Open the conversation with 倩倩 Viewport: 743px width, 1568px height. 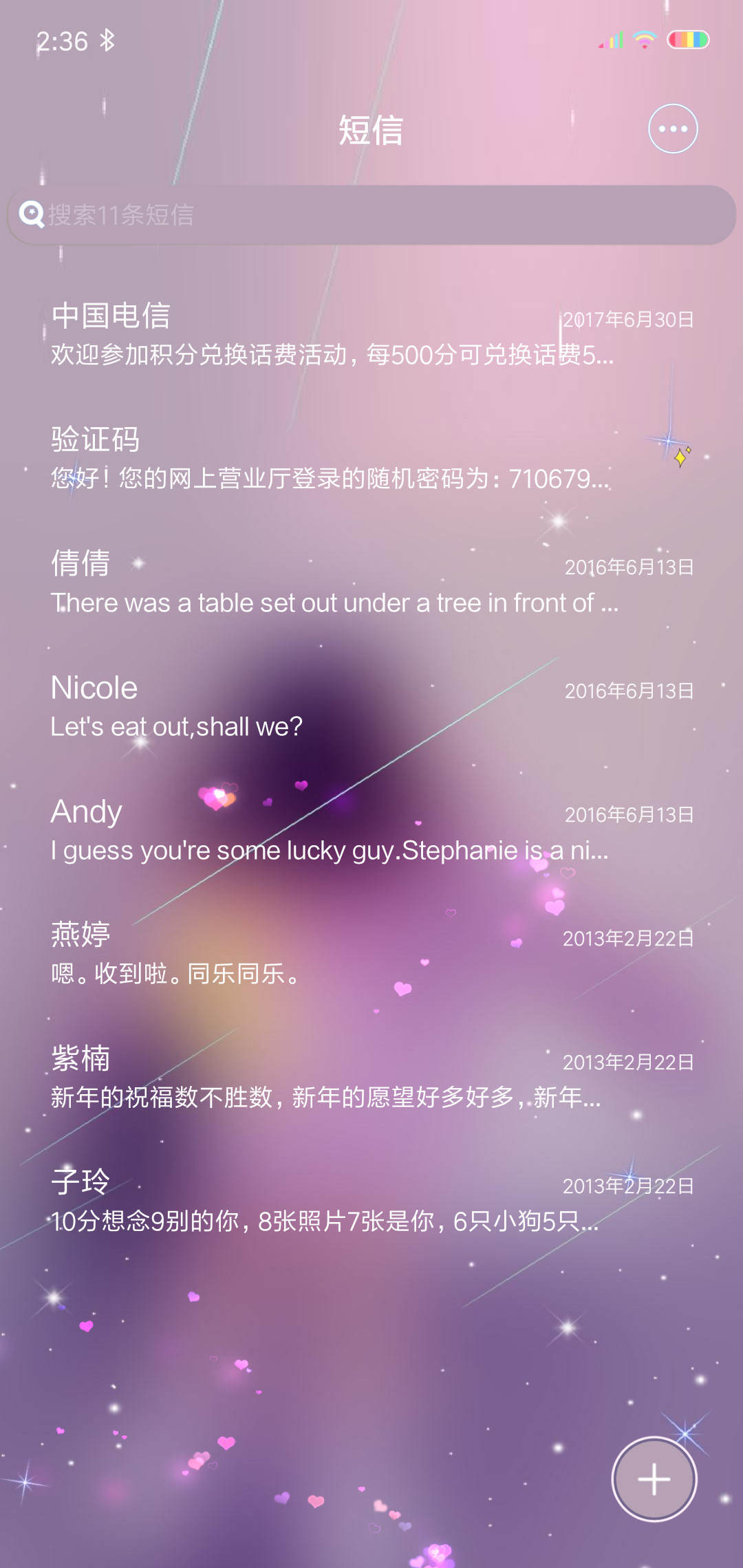tap(371, 582)
